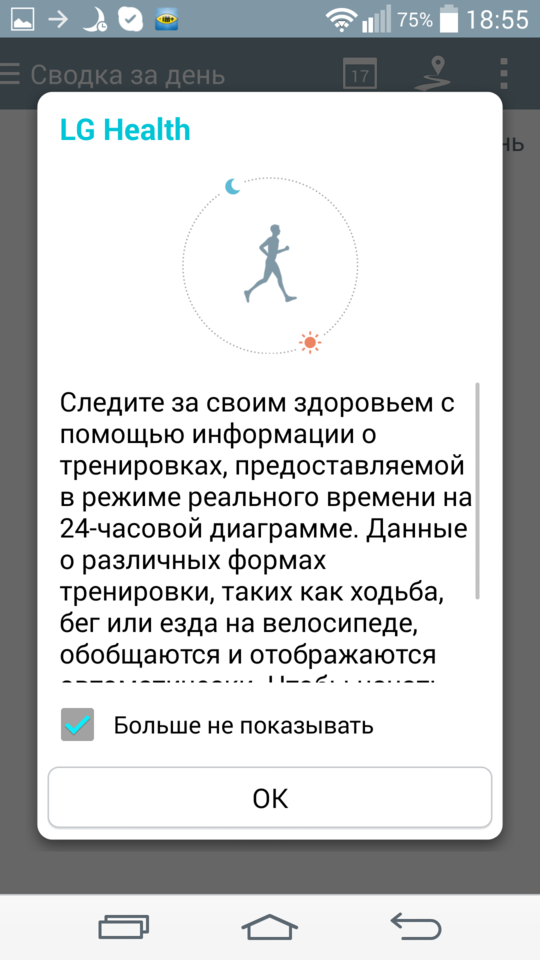Confirm the LG Health dialog with OK

pyautogui.click(x=270, y=798)
